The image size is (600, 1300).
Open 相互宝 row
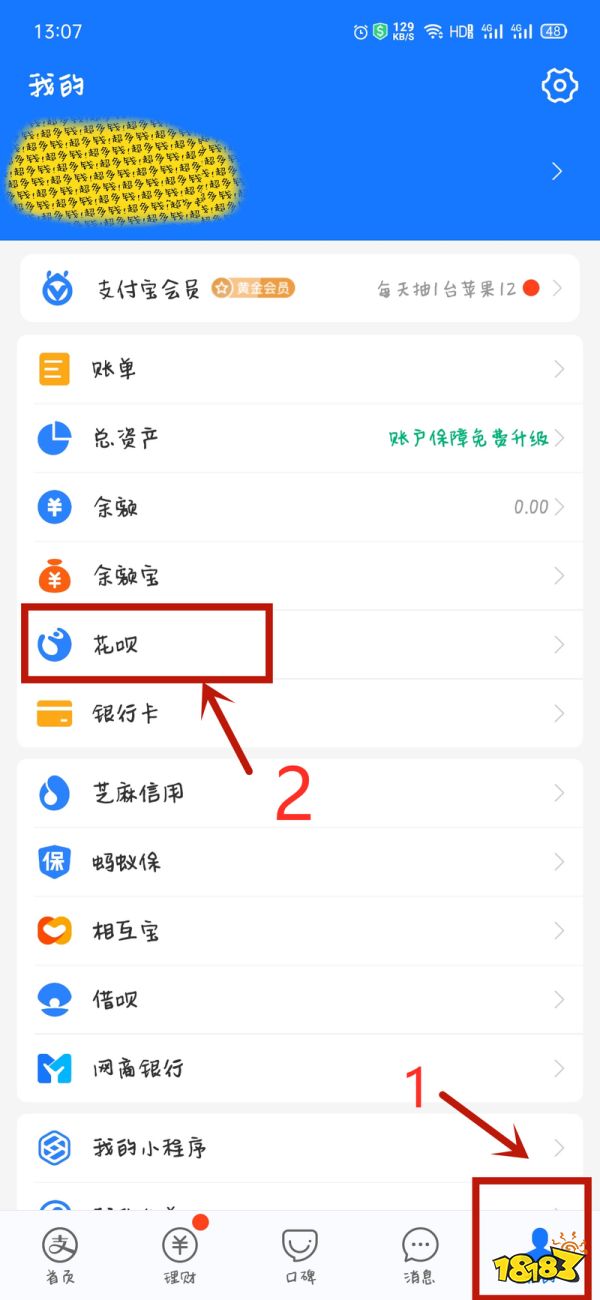300,931
